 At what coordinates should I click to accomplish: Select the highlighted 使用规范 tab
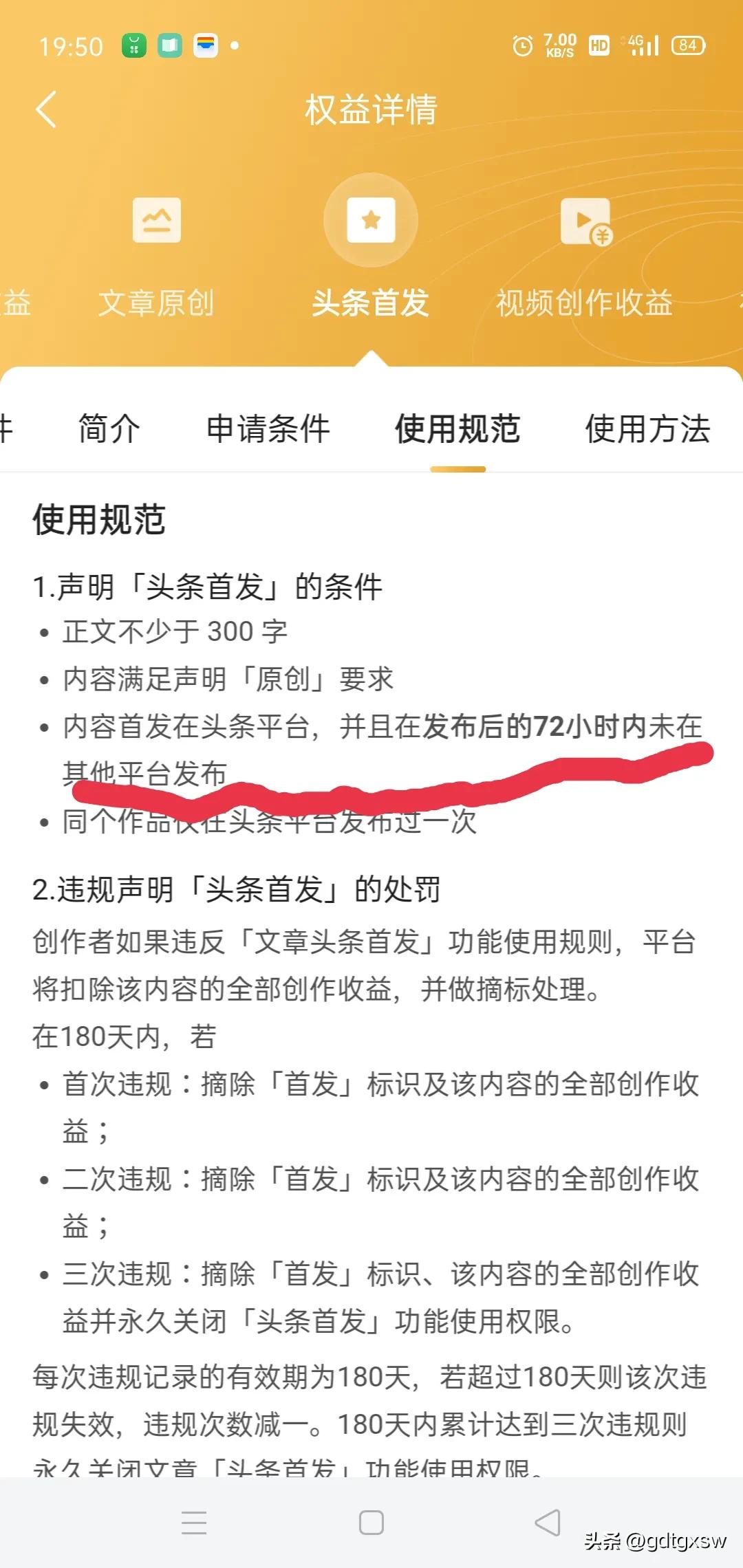456,428
